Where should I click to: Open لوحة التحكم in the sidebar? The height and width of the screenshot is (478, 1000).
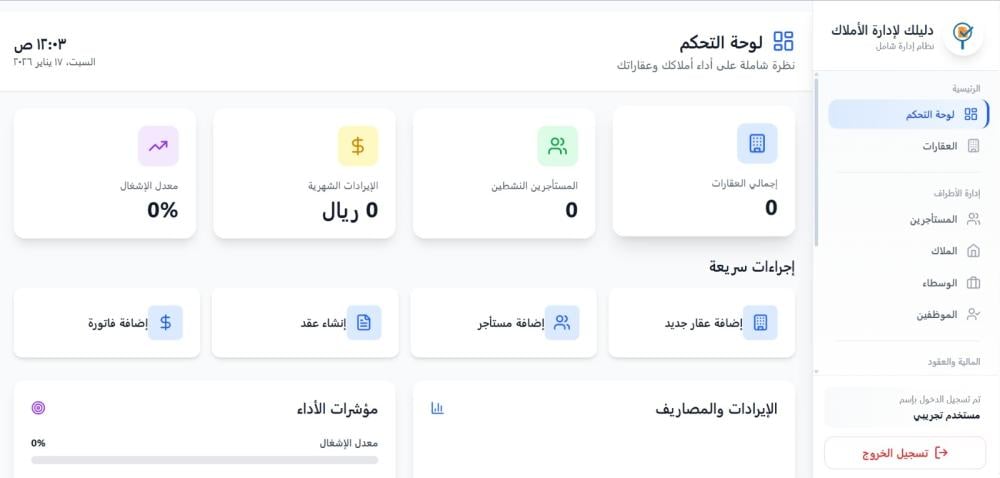[908, 115]
